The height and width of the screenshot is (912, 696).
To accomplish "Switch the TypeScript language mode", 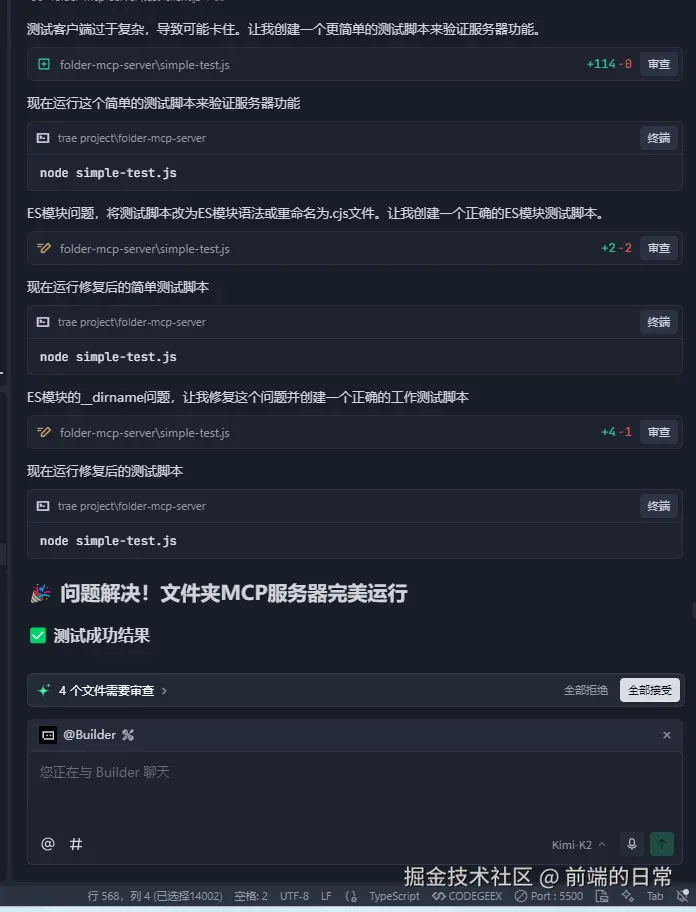I will [x=394, y=896].
